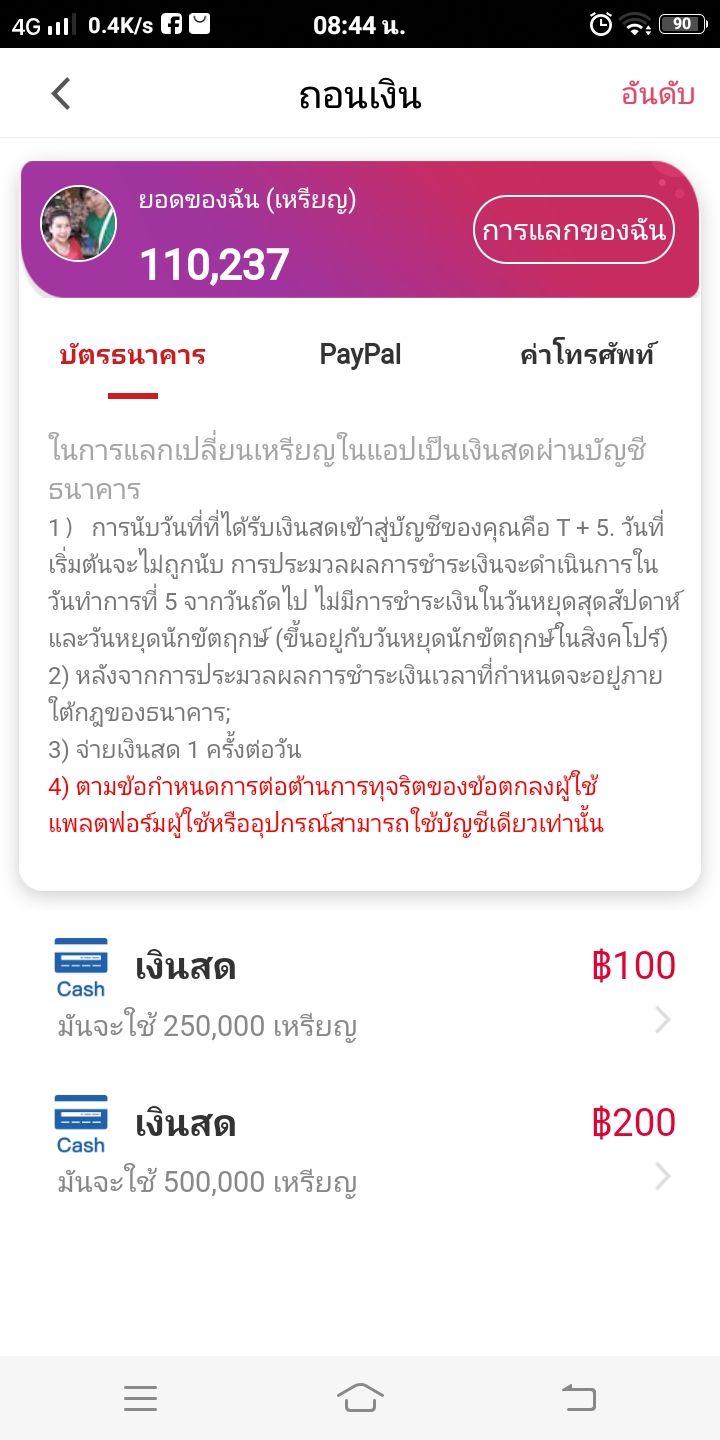Screen dimensions: 720x1440
Task: Switch to the PayPal tab
Action: click(360, 354)
